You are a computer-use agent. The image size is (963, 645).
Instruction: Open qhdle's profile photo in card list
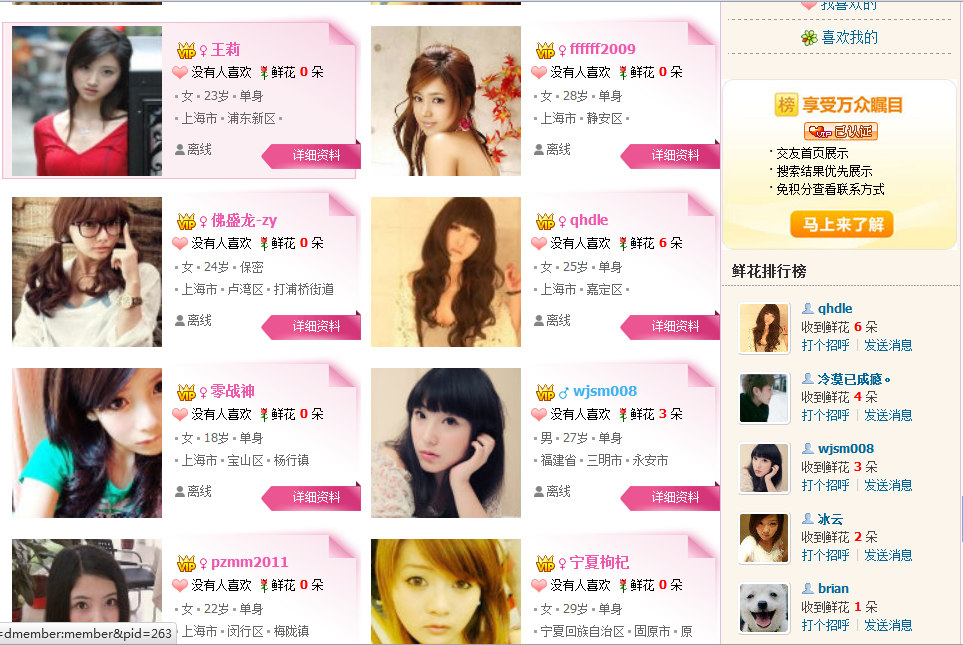(446, 272)
